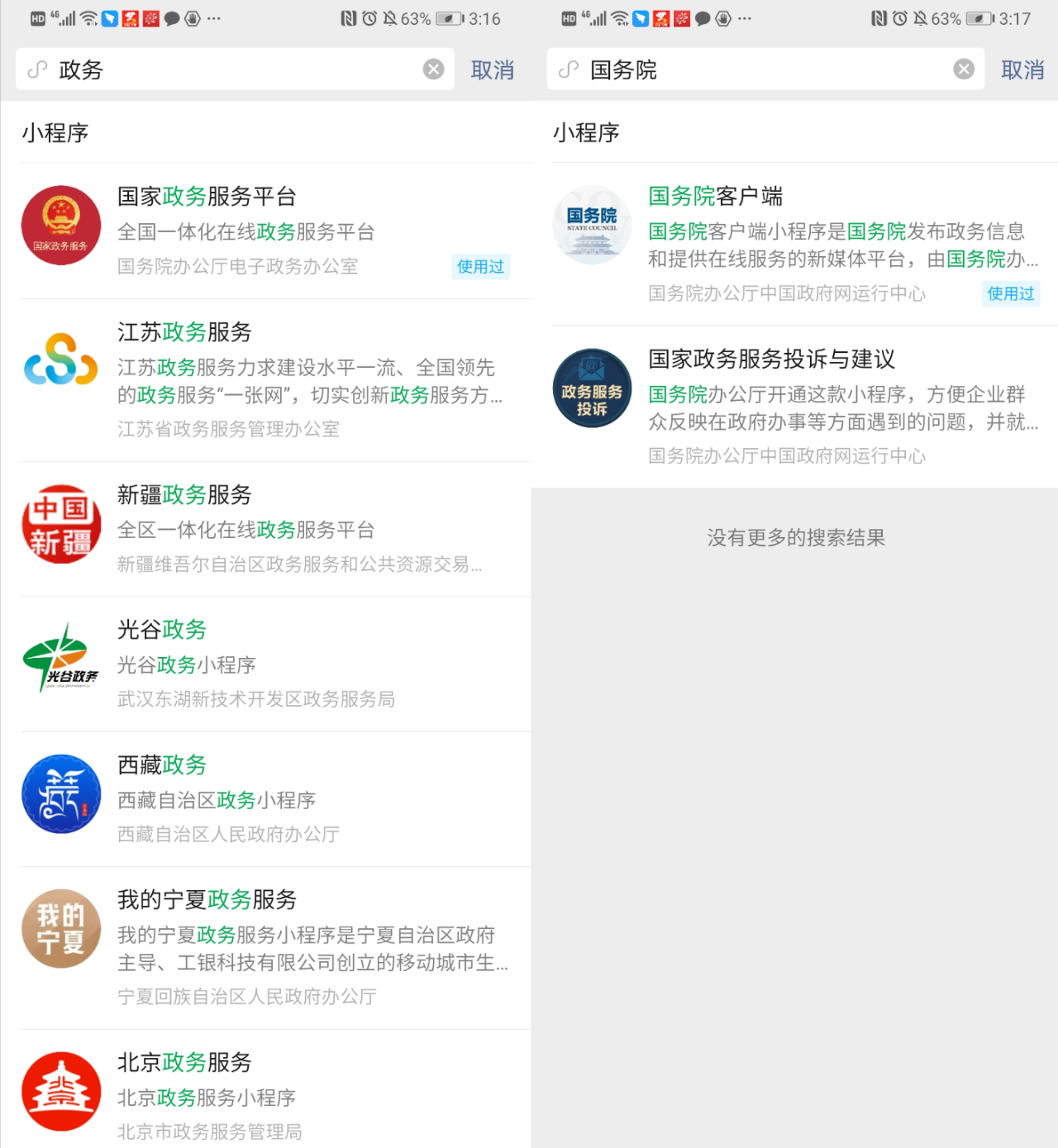Clear the 国务院 search text

(964, 69)
